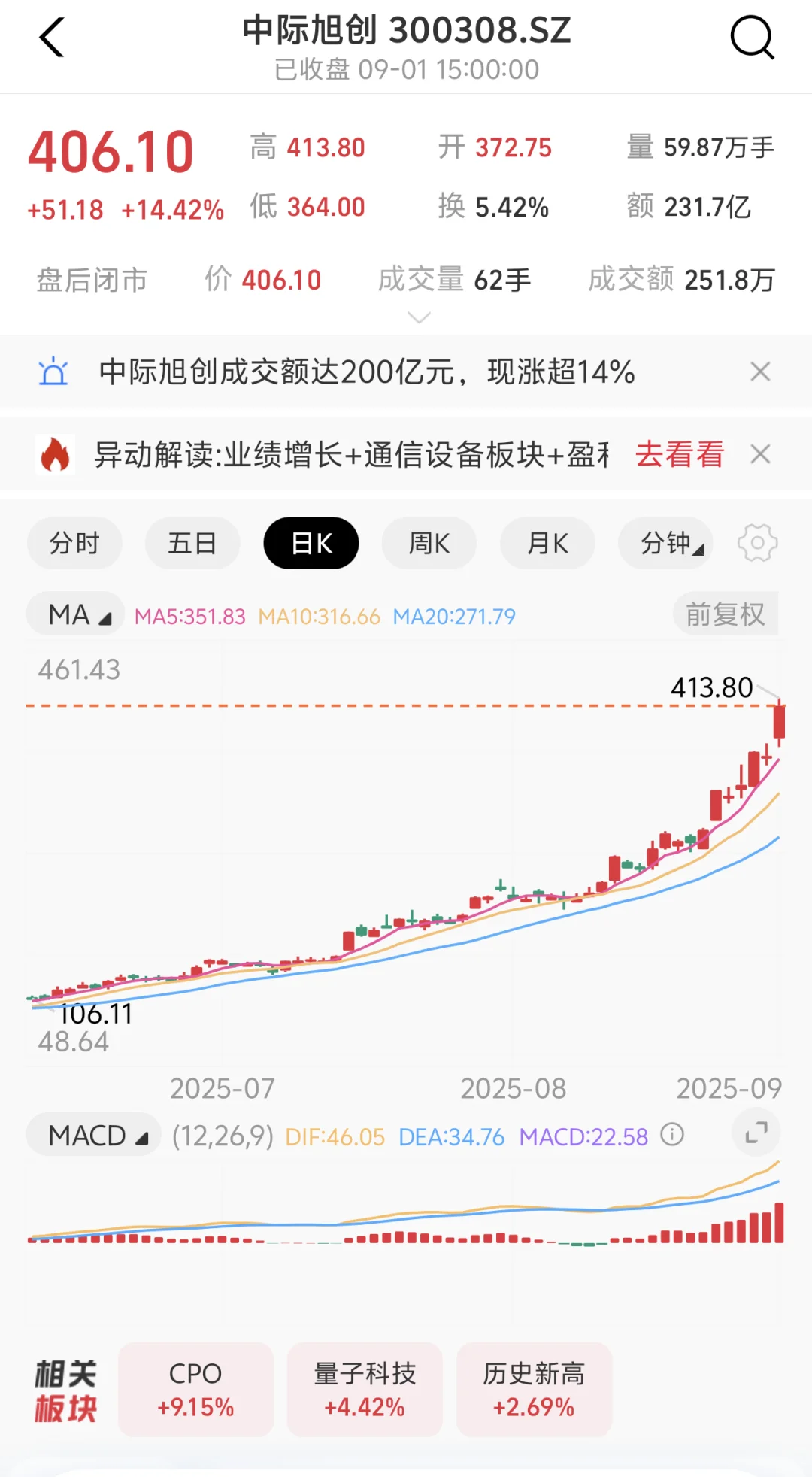Open the CPO related sector
Viewport: 812px width, 1477px height.
click(195, 1389)
